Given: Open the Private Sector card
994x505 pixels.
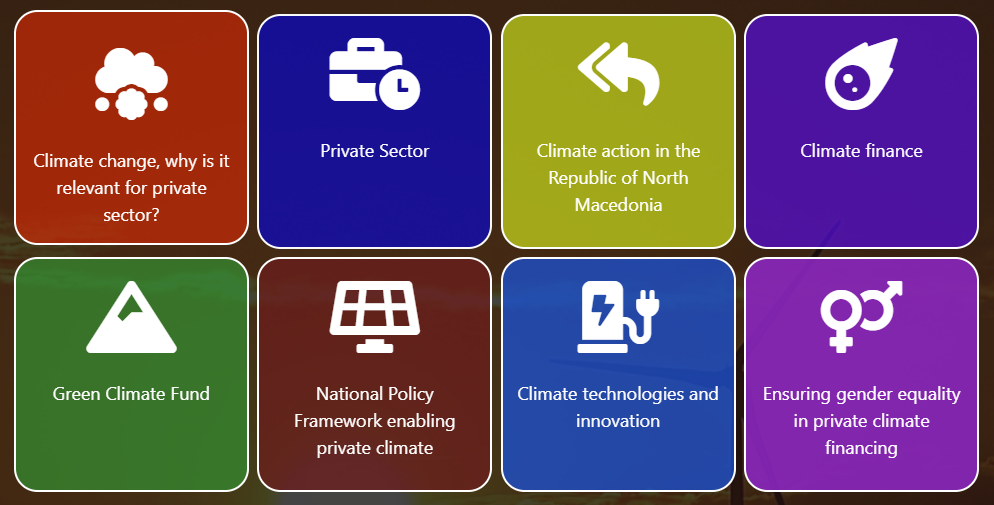Looking at the screenshot, I should 374,131.
